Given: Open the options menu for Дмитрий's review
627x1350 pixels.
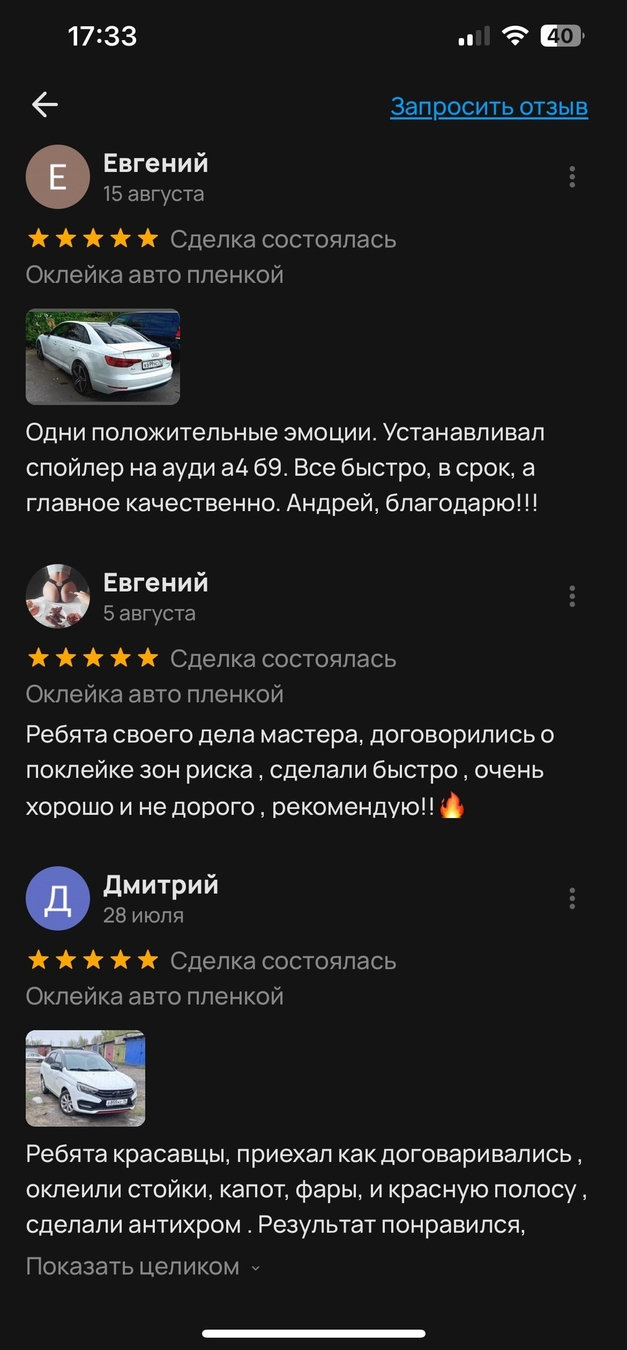Looking at the screenshot, I should pyautogui.click(x=572, y=899).
